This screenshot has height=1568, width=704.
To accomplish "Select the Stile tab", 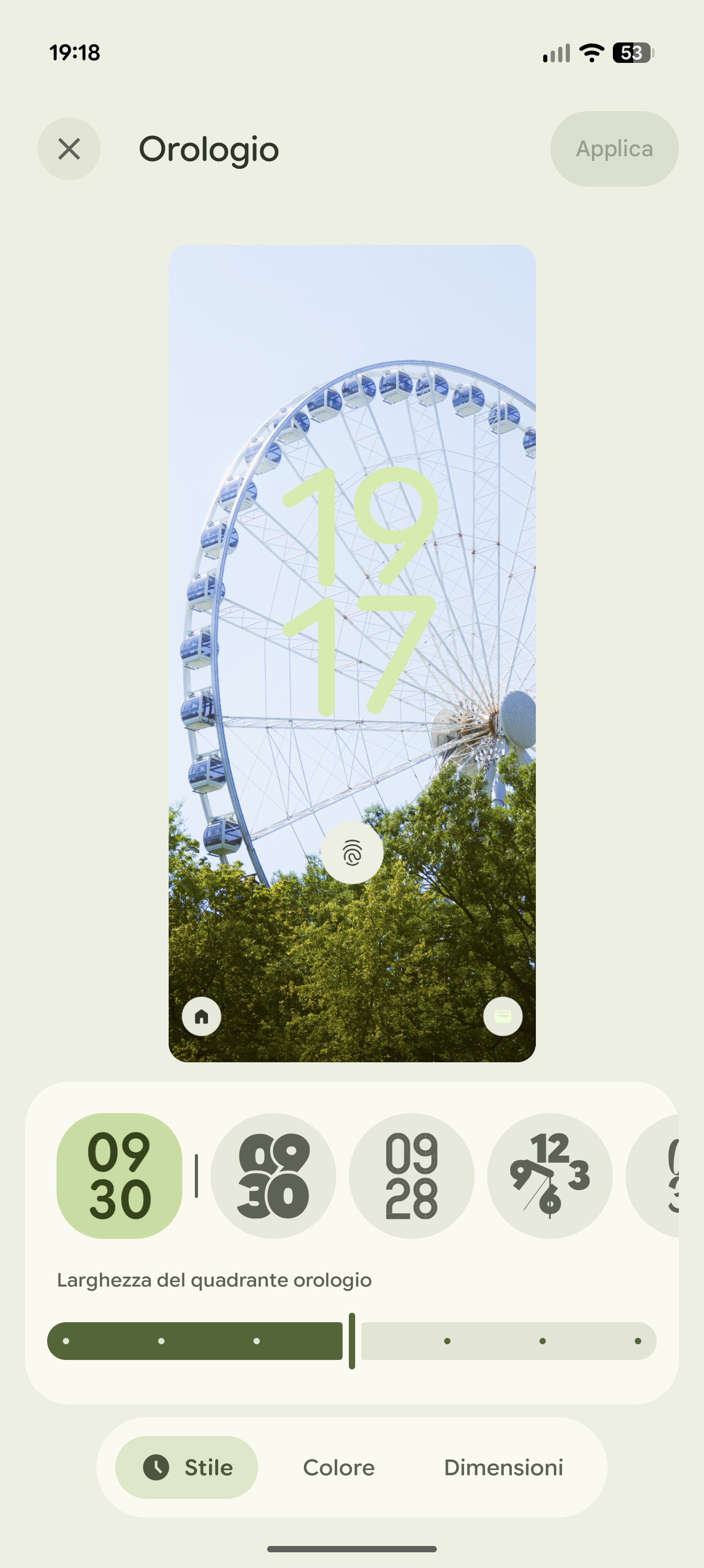I will [x=187, y=1467].
